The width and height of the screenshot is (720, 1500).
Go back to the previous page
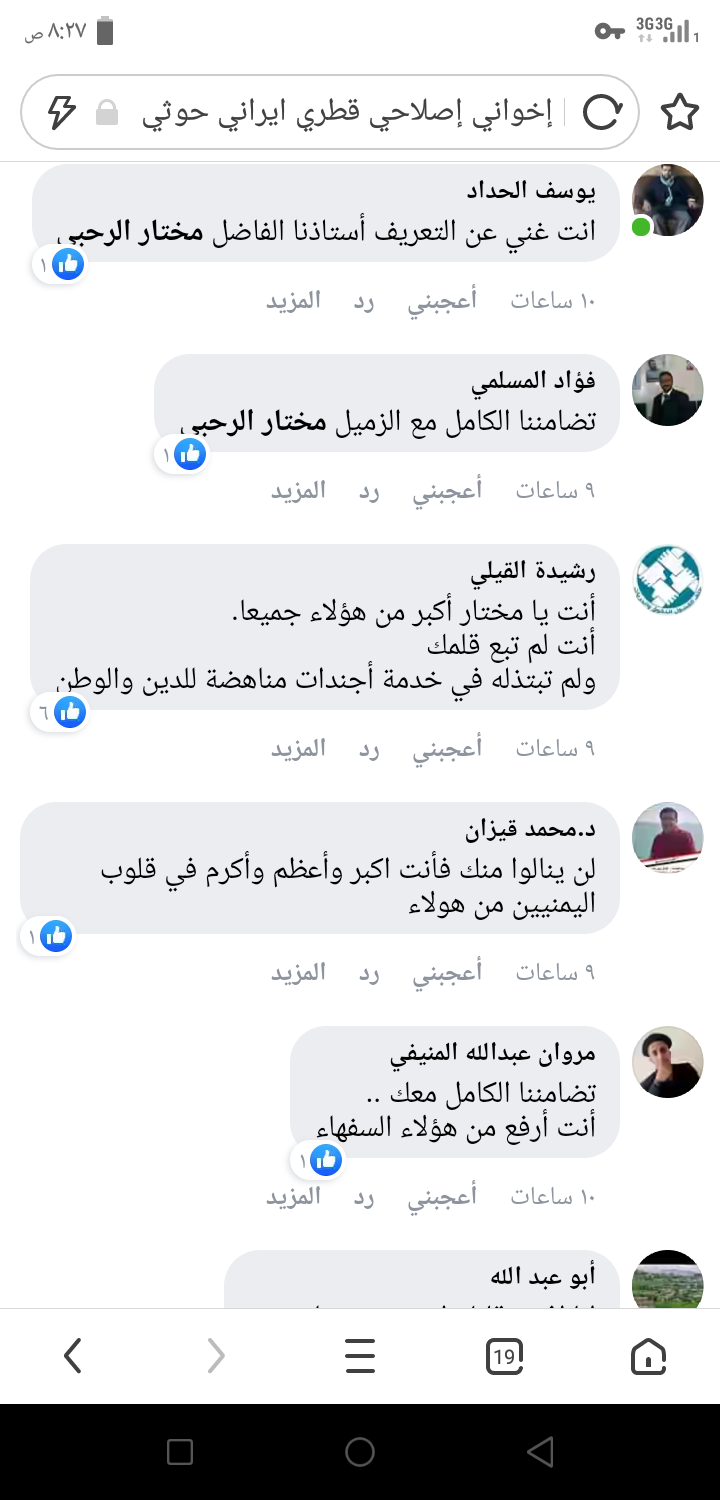click(x=72, y=1356)
